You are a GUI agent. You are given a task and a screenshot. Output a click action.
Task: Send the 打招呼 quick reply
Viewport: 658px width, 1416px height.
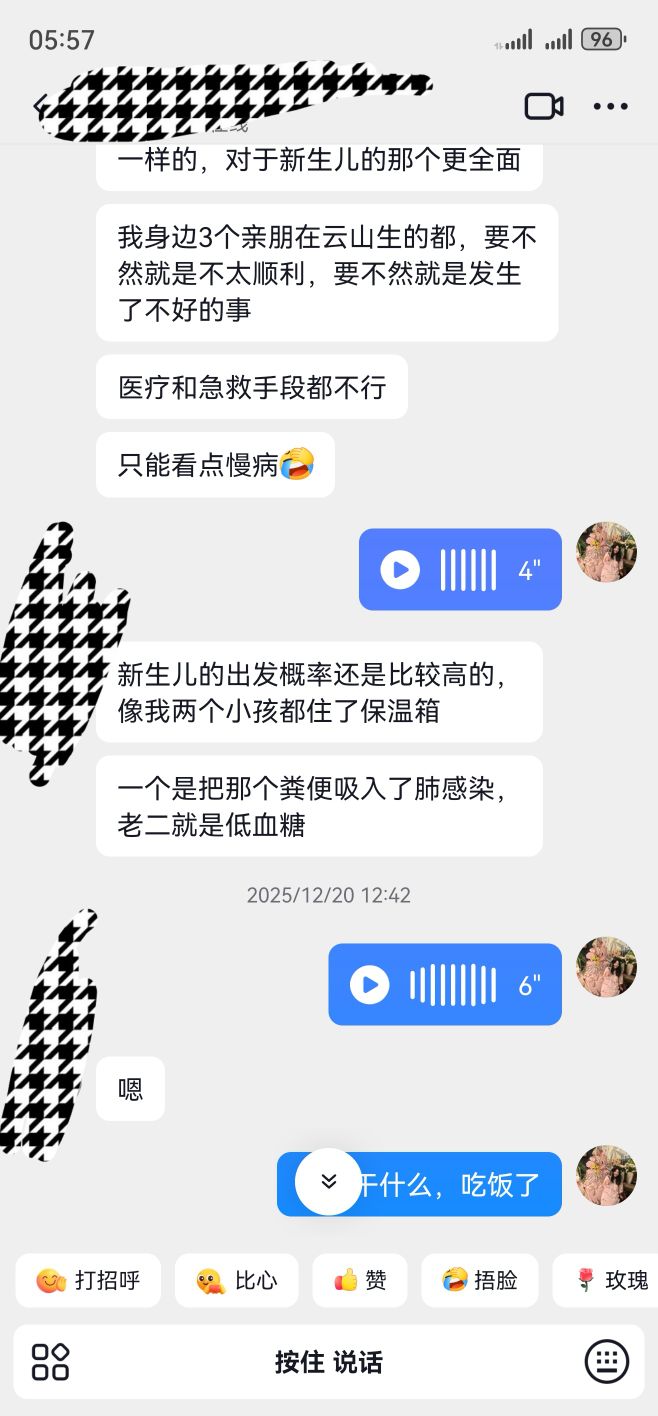click(x=88, y=1280)
